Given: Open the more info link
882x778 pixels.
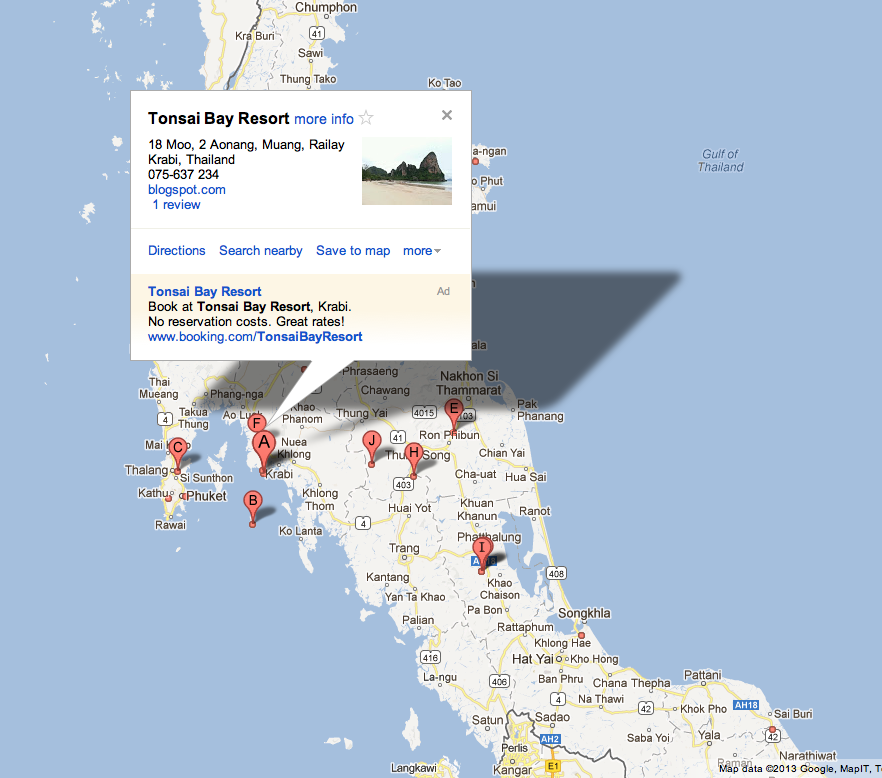Looking at the screenshot, I should (x=323, y=119).
